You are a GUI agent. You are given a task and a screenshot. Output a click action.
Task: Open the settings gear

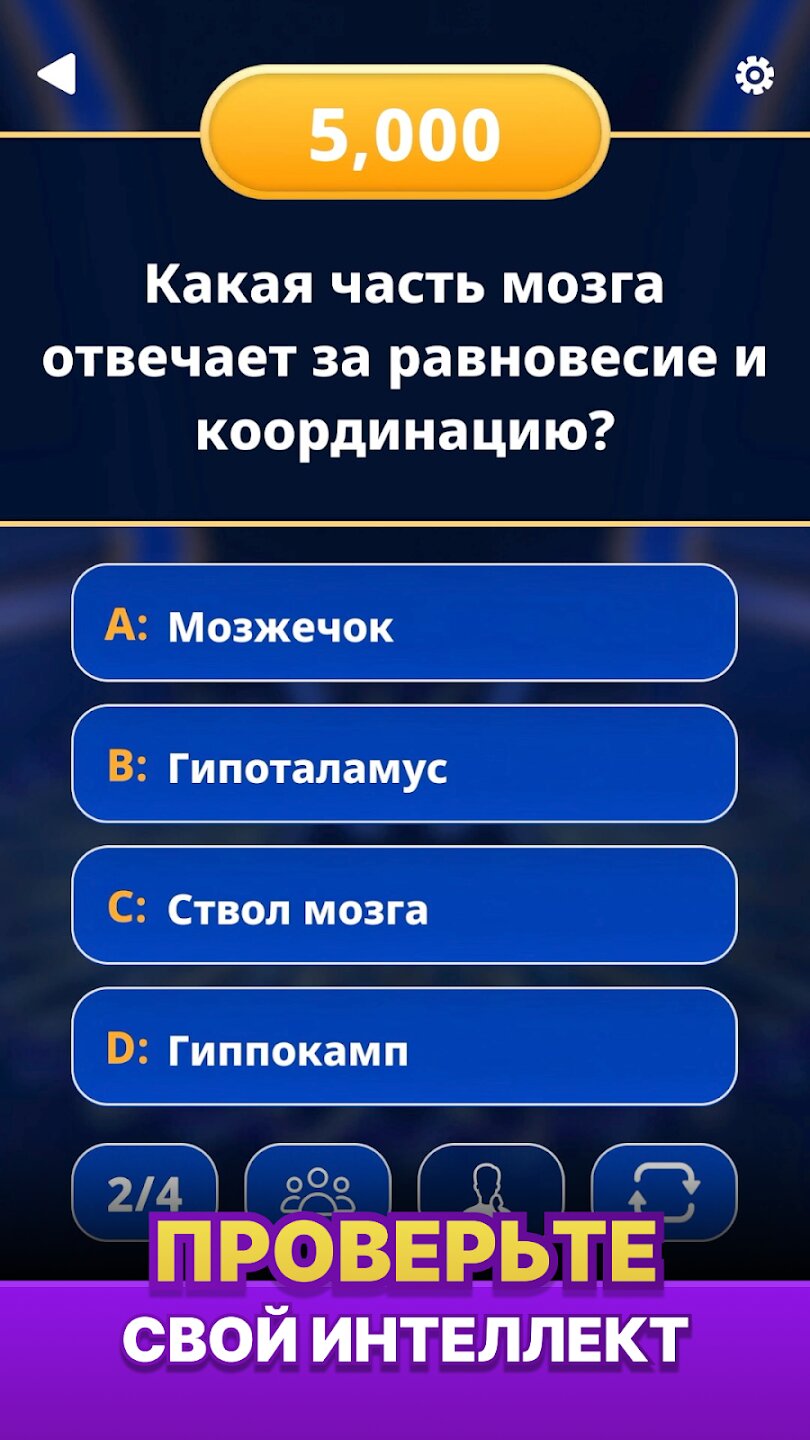pos(754,75)
